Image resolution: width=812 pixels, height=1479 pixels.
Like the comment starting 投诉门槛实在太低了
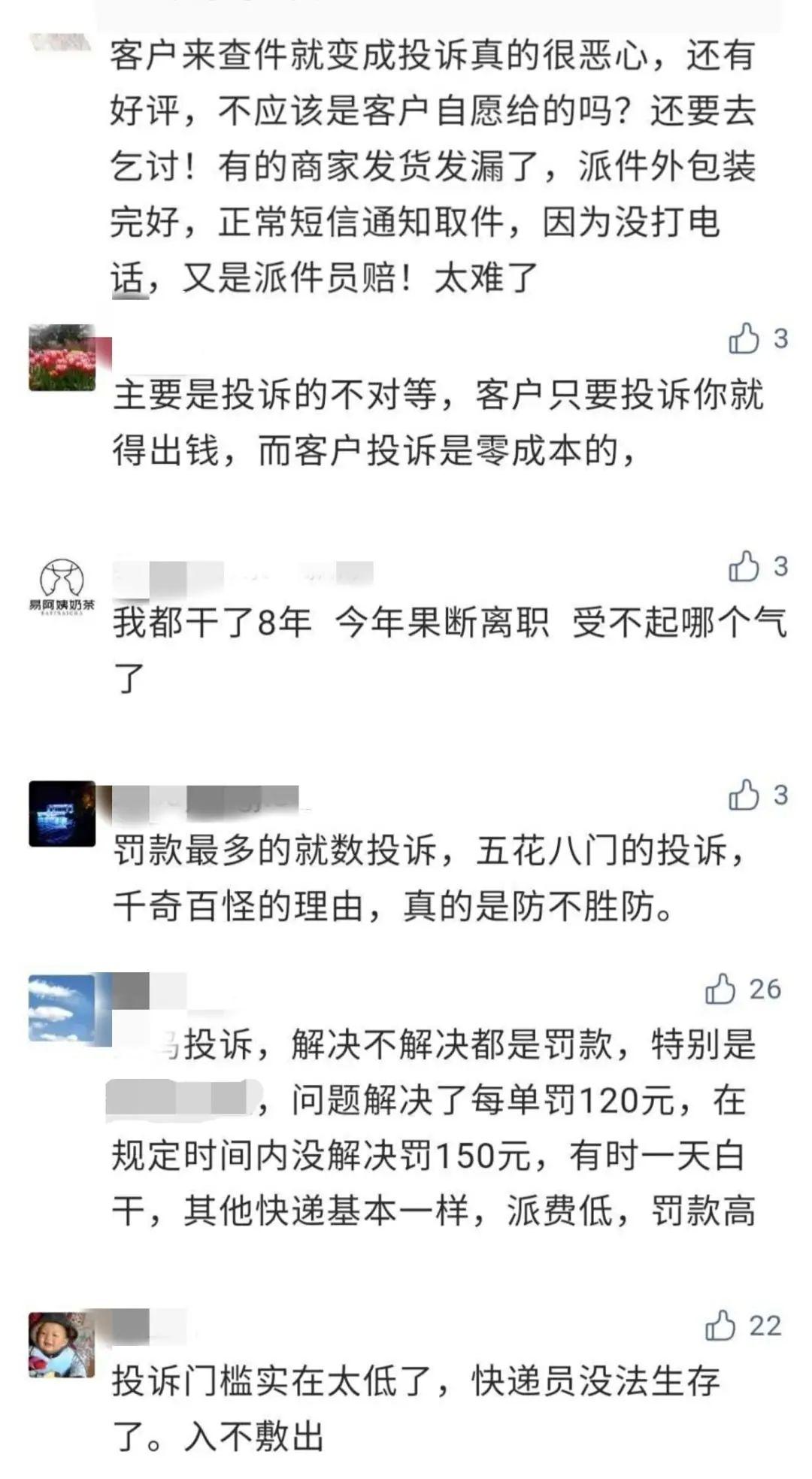click(720, 1326)
